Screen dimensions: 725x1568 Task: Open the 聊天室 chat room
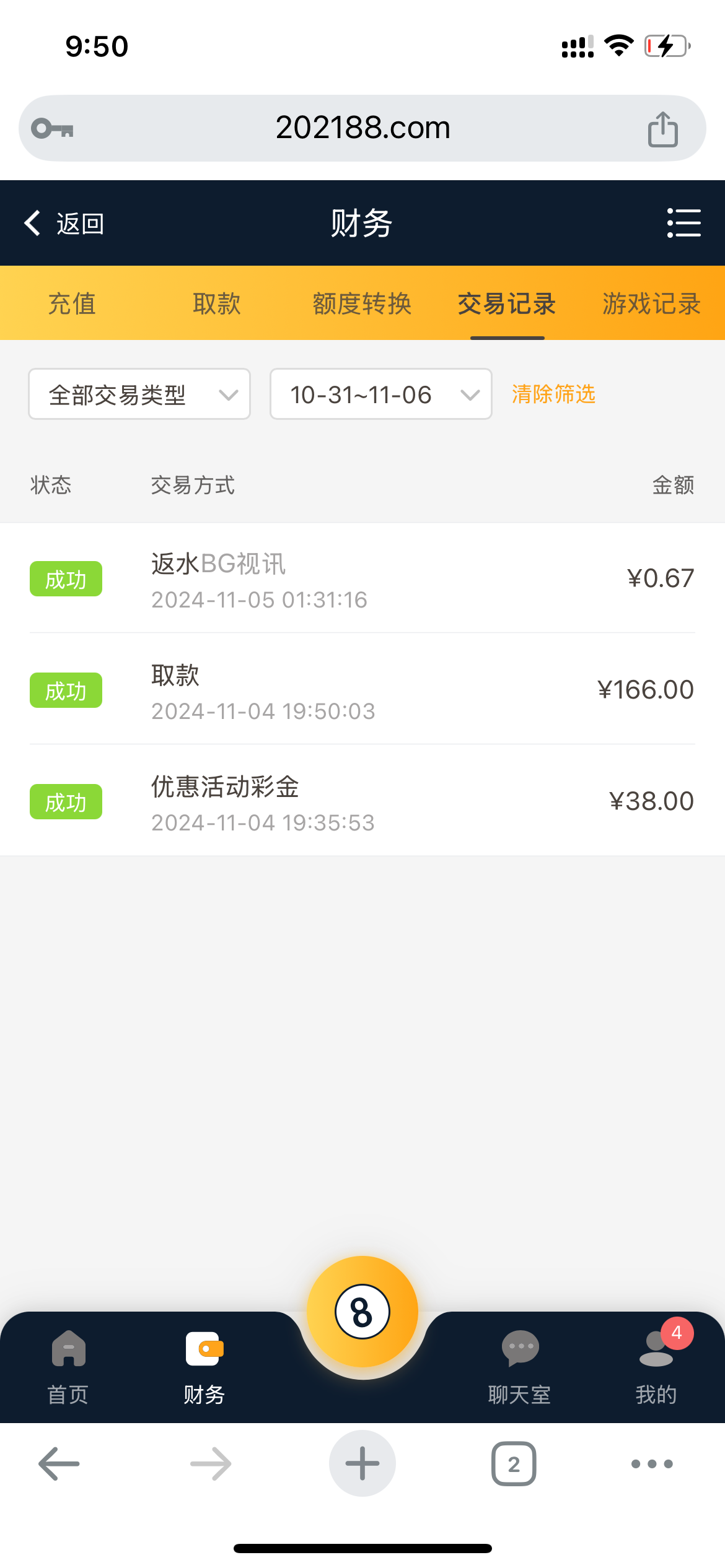519,1367
